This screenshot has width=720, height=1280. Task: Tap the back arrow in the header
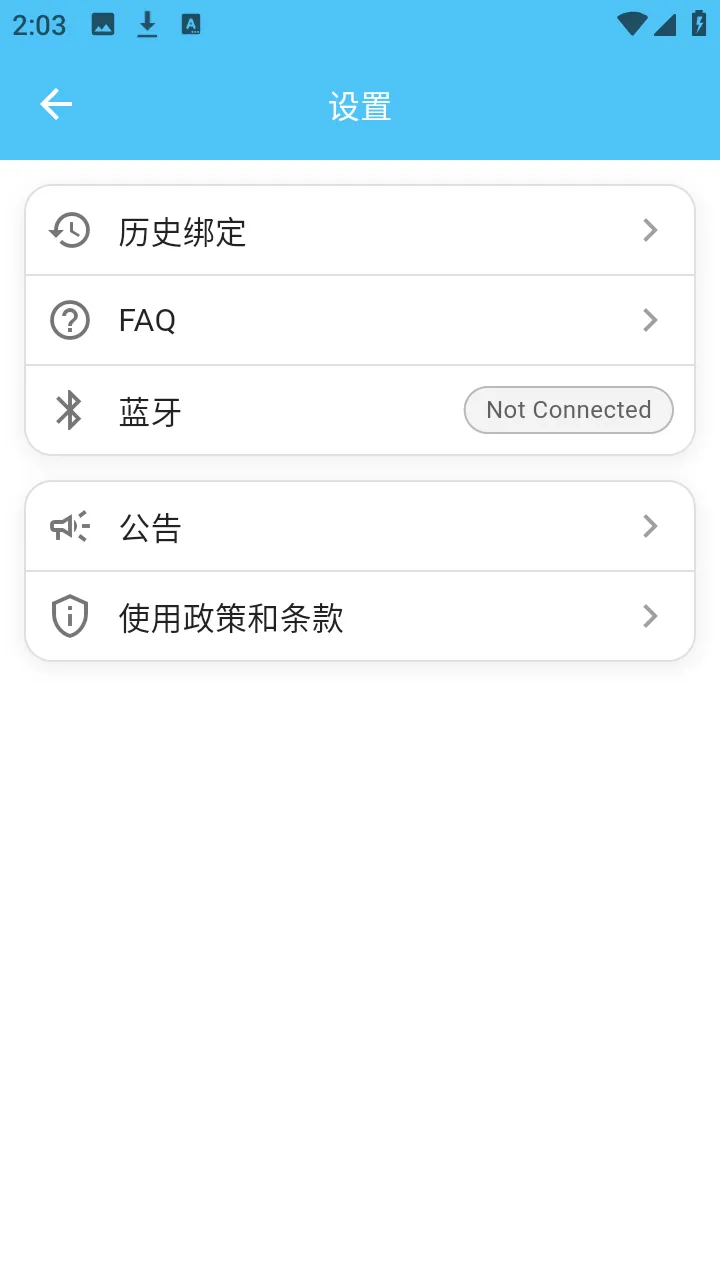55,104
